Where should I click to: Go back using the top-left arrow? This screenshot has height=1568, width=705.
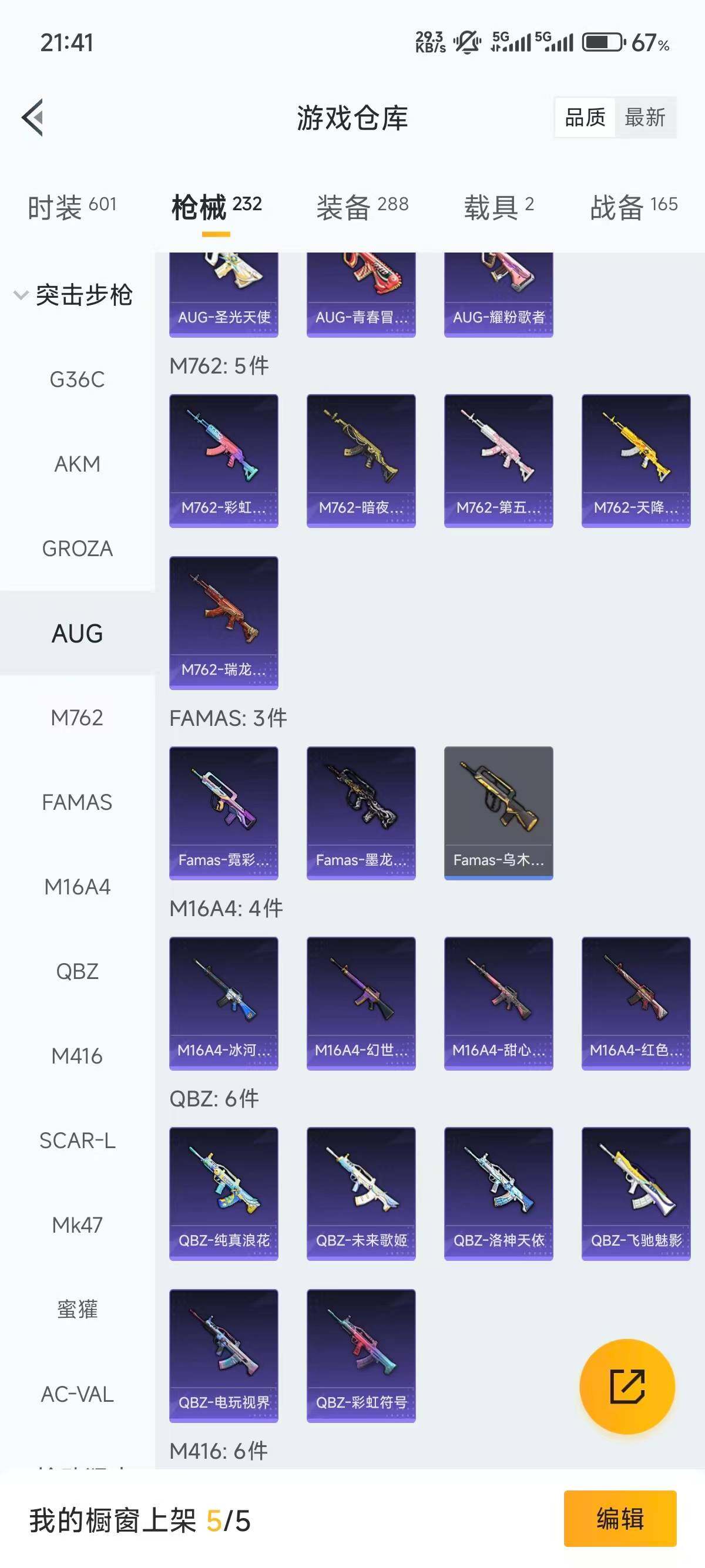coord(33,117)
